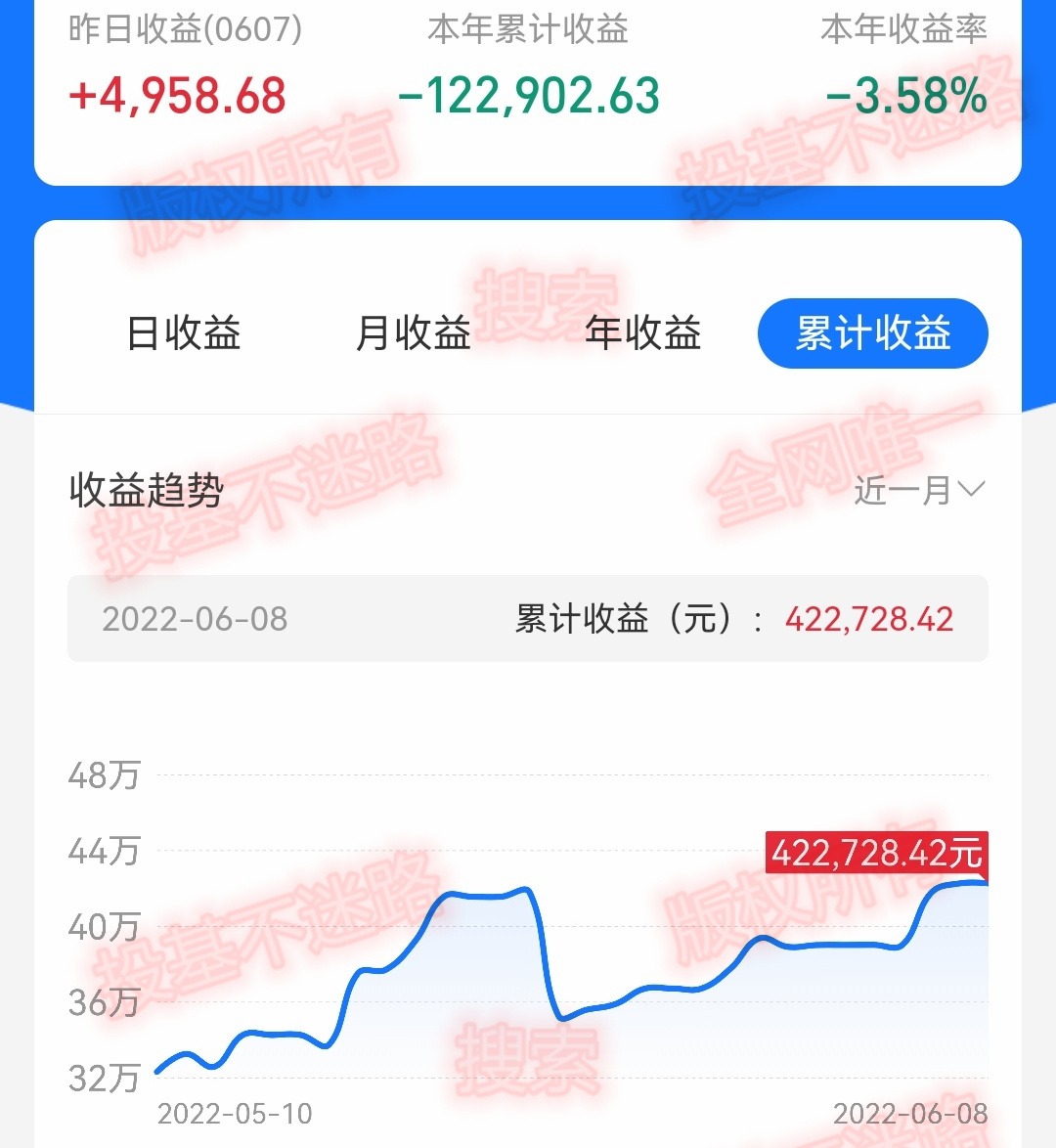
Task: Click the 本年累计收益 column header
Action: (529, 28)
